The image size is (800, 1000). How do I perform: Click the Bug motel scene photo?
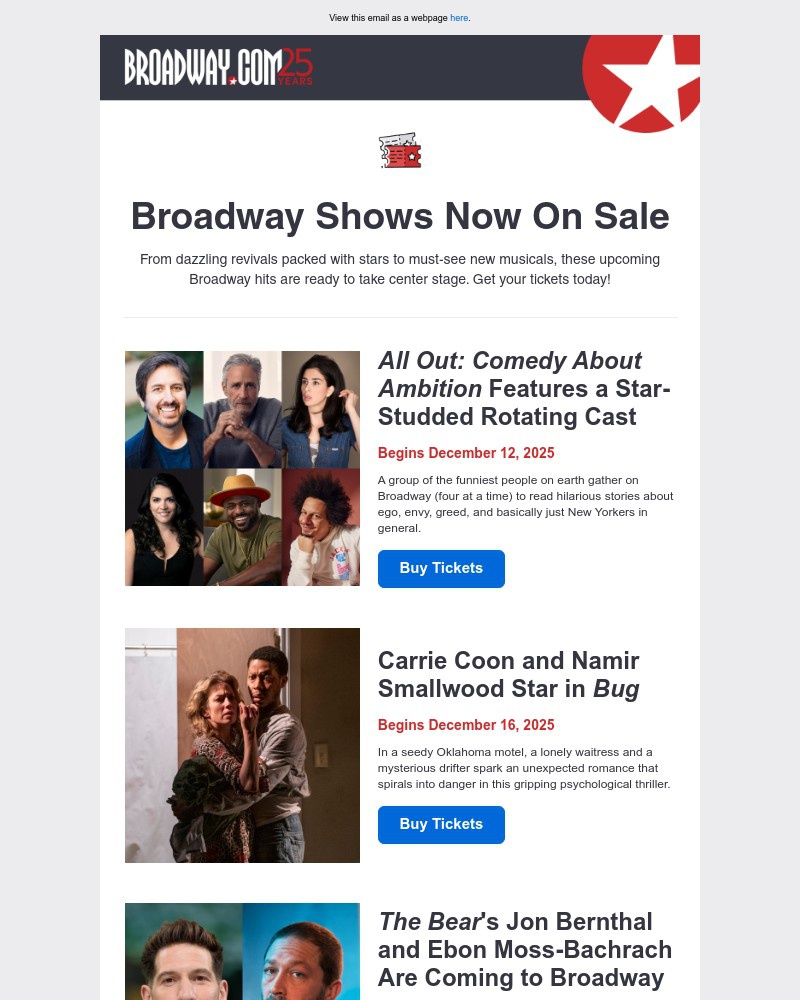(x=242, y=745)
